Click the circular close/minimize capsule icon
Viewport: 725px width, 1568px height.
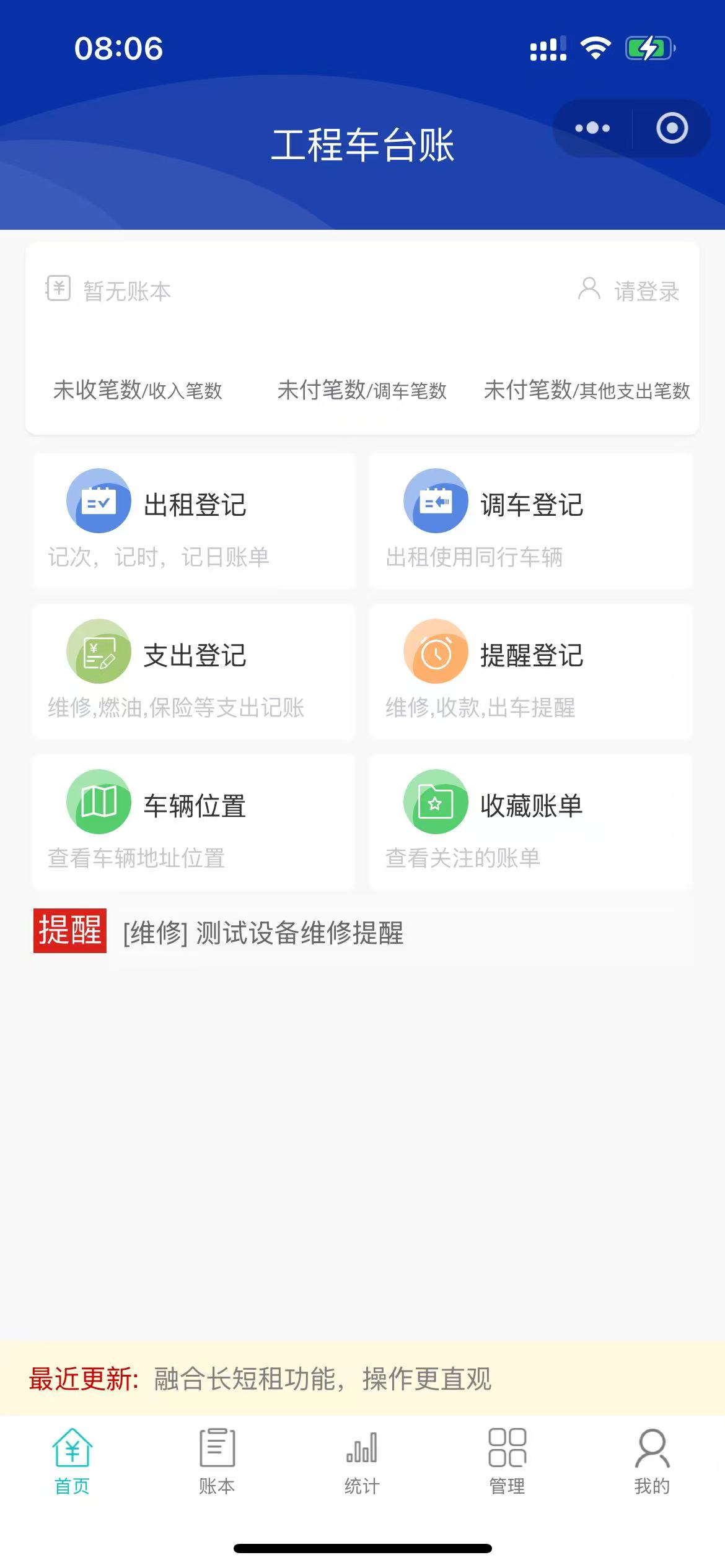pos(672,128)
